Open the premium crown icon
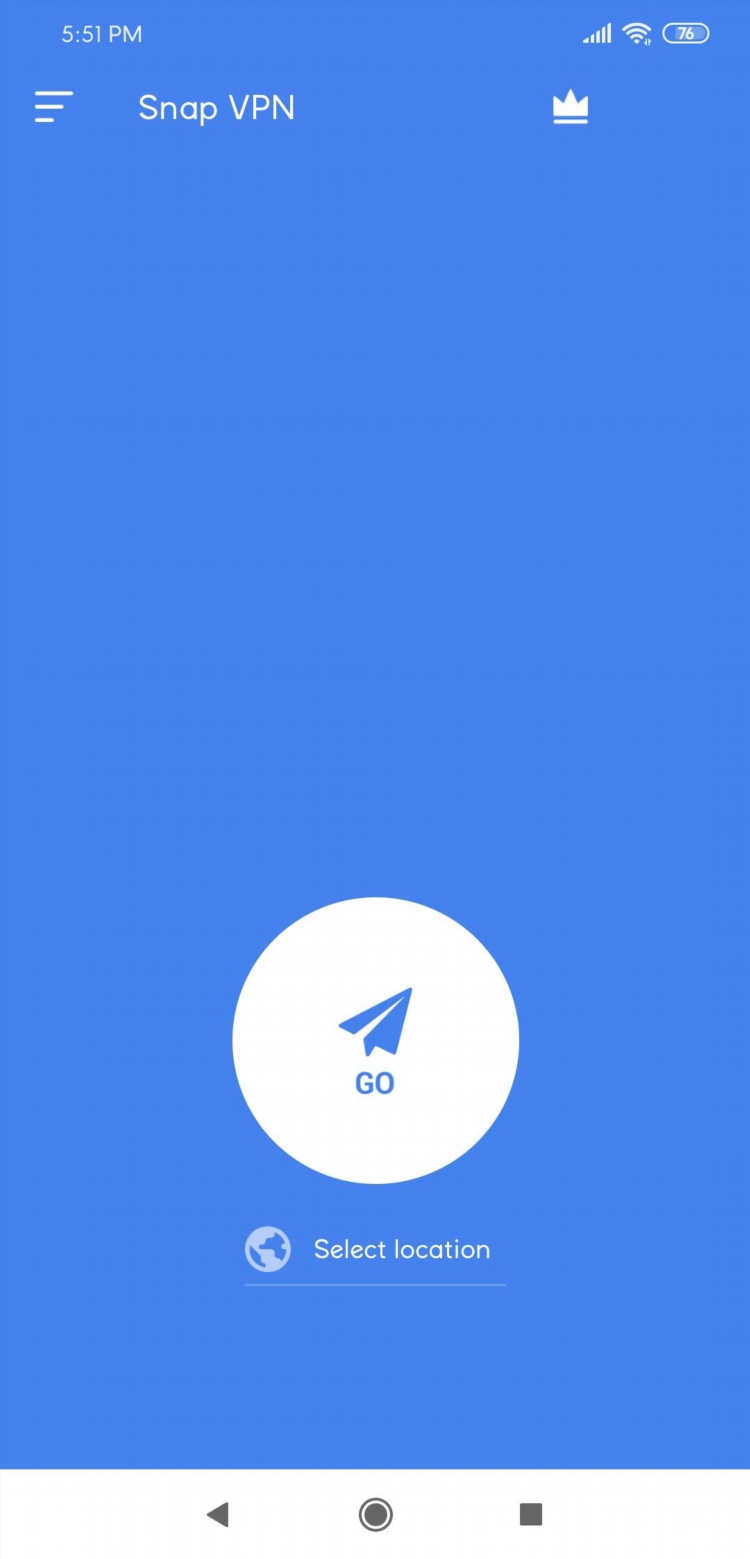The image size is (750, 1559). (x=570, y=107)
